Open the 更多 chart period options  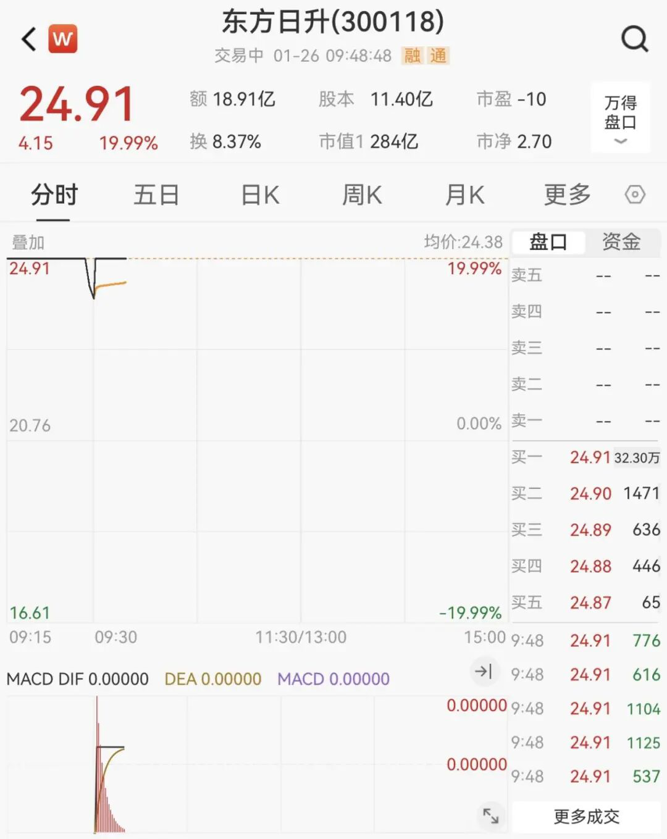567,194
